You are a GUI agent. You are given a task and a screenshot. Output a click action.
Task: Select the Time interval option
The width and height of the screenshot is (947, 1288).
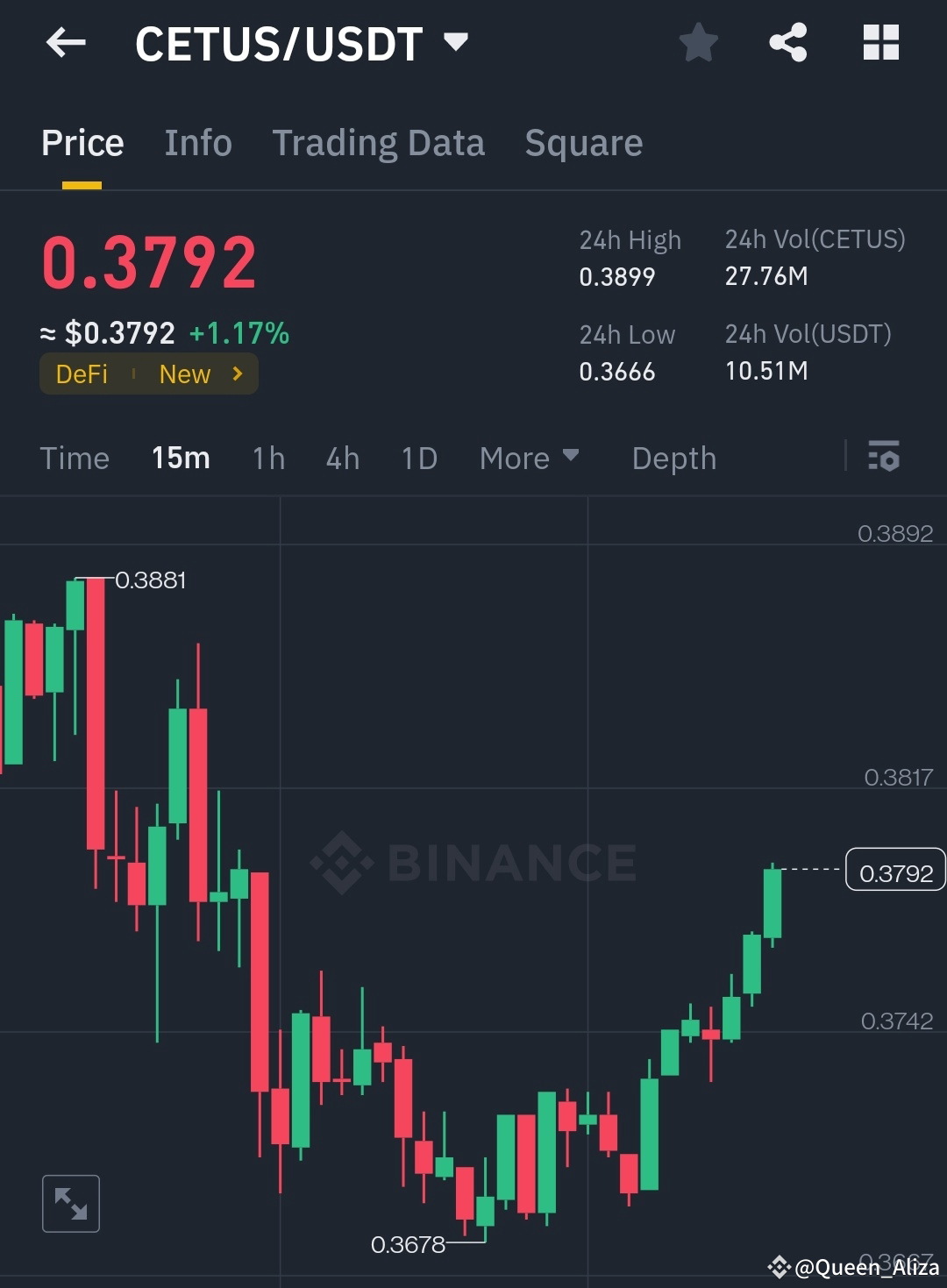(x=75, y=457)
